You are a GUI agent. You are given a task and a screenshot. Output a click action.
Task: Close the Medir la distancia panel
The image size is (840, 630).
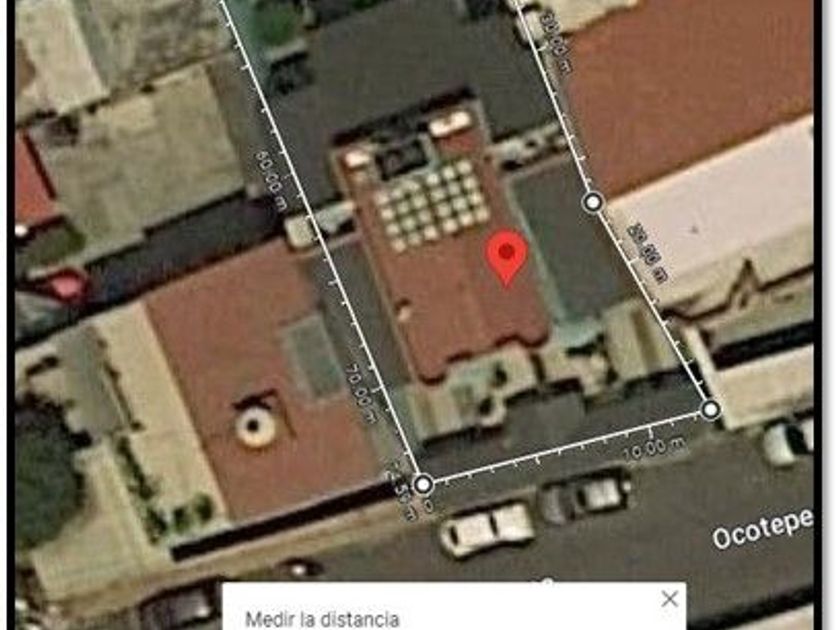click(669, 599)
